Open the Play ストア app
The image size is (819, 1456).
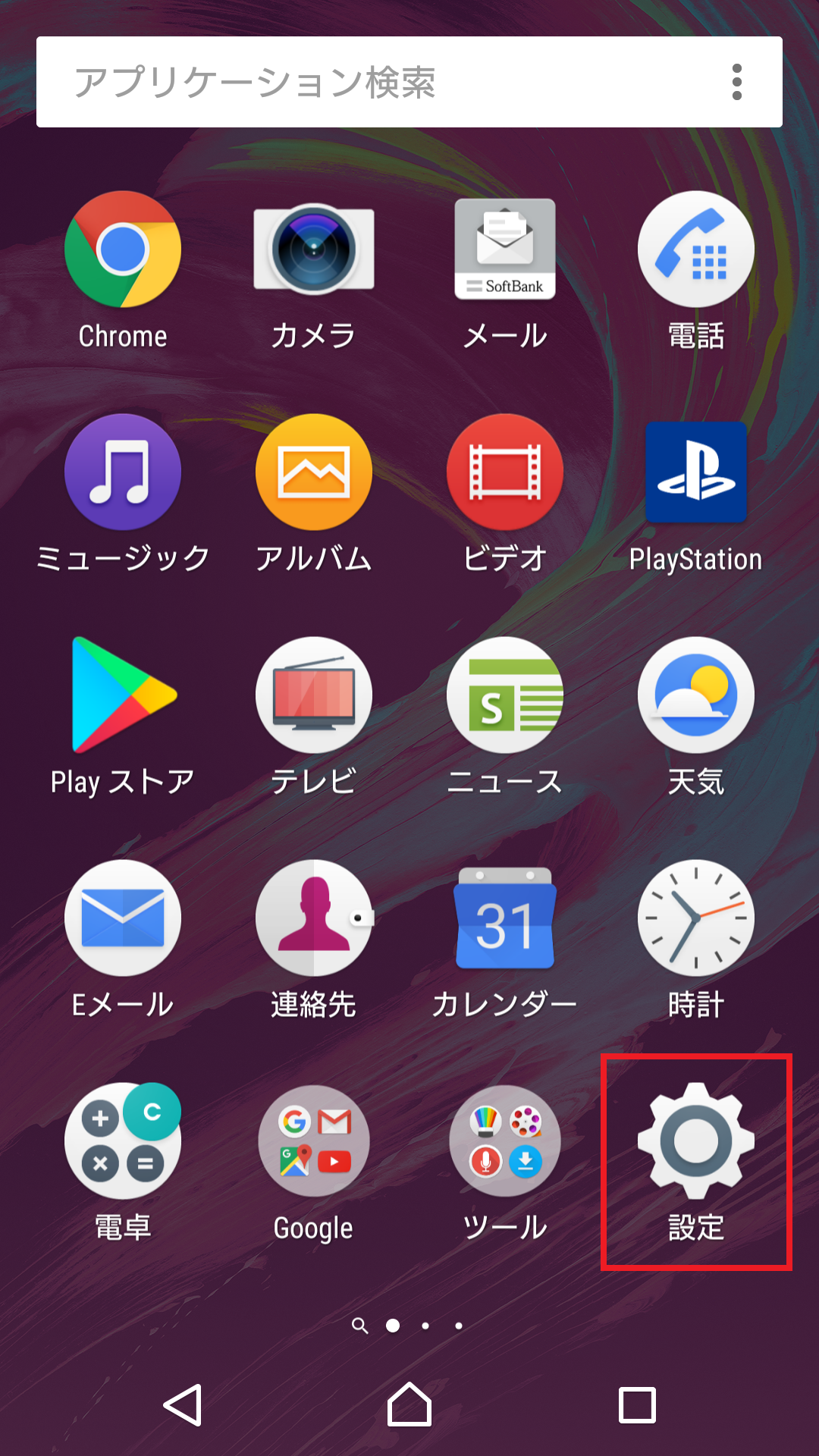click(x=122, y=694)
